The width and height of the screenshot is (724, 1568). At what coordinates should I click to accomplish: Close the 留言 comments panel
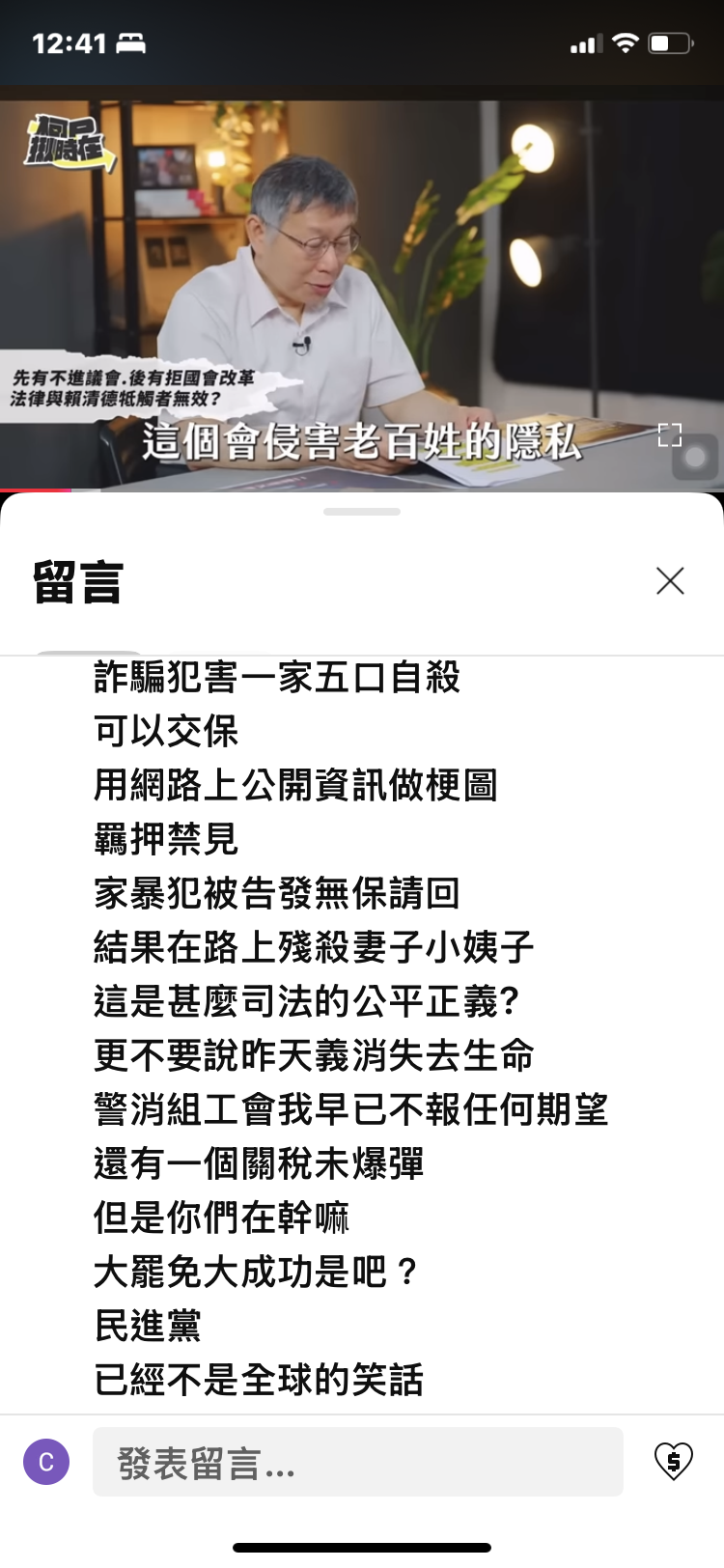(x=669, y=580)
